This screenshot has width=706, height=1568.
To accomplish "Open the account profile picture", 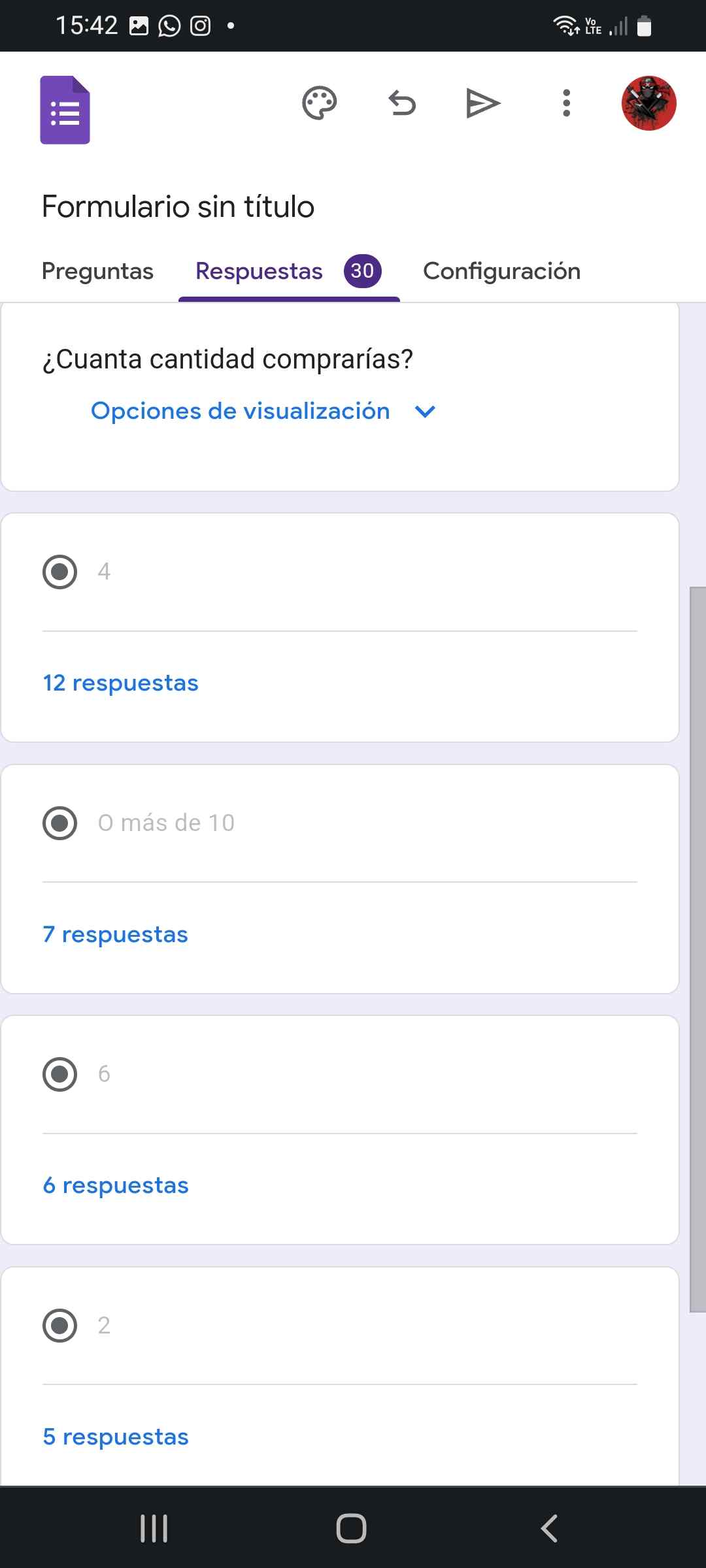I will 648,103.
